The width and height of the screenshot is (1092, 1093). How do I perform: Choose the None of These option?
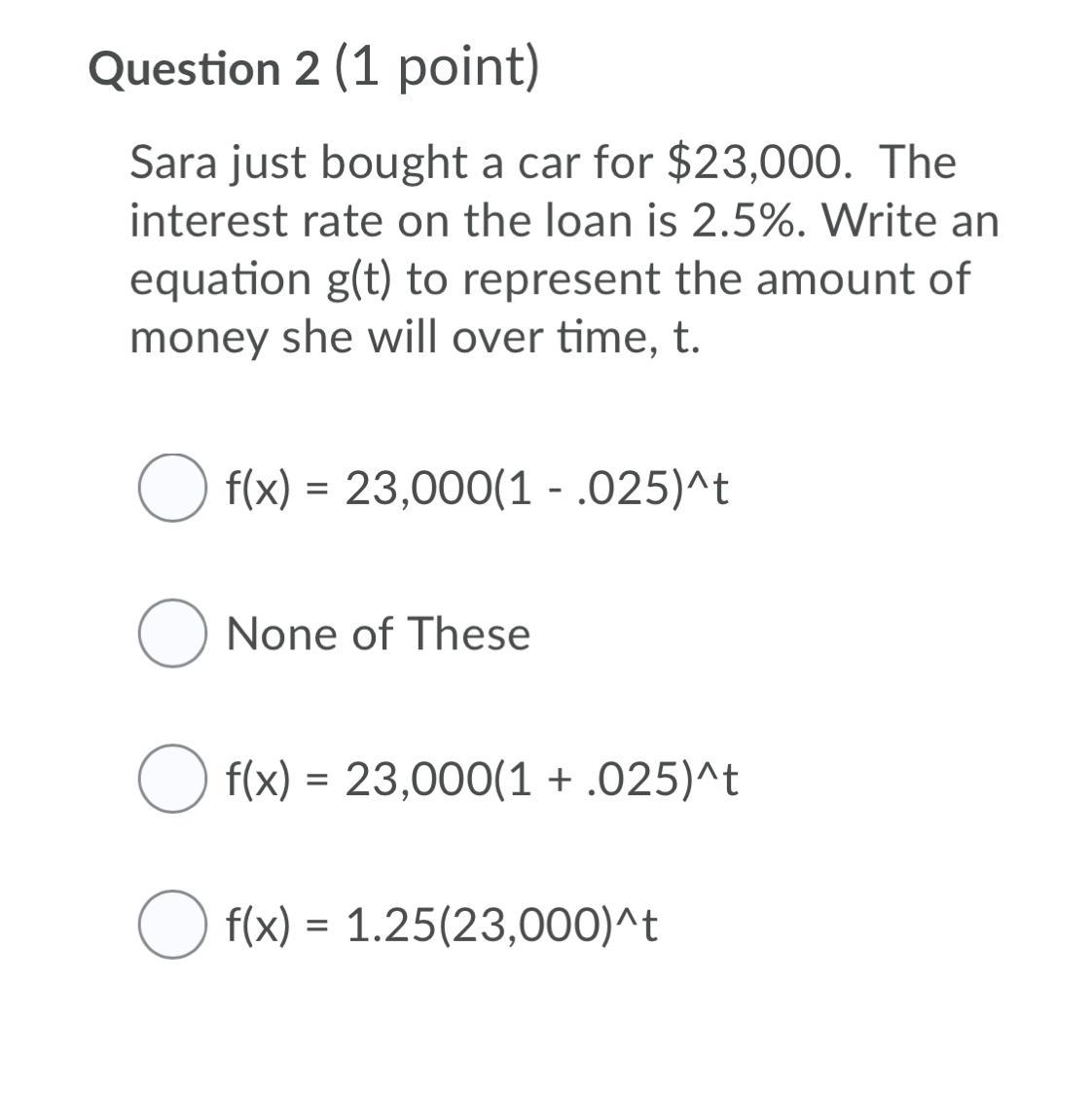click(x=171, y=634)
